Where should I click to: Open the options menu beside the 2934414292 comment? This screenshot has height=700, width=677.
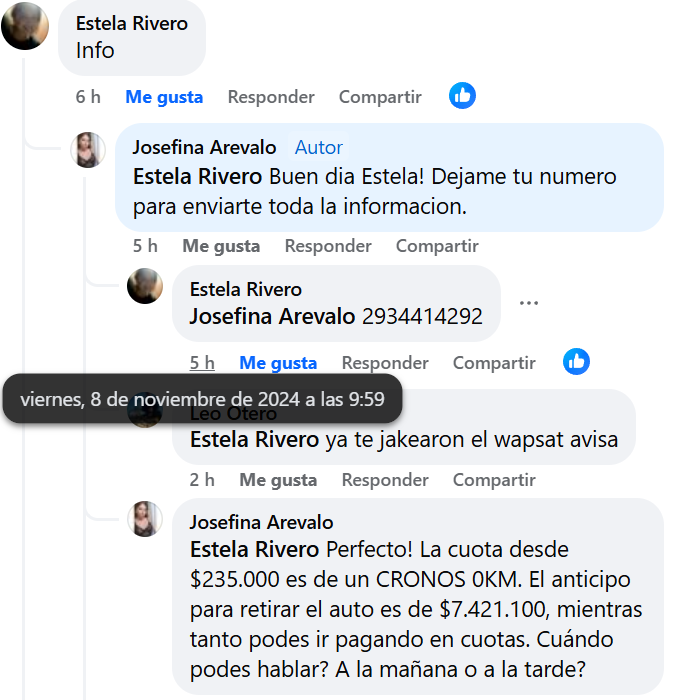point(529,303)
